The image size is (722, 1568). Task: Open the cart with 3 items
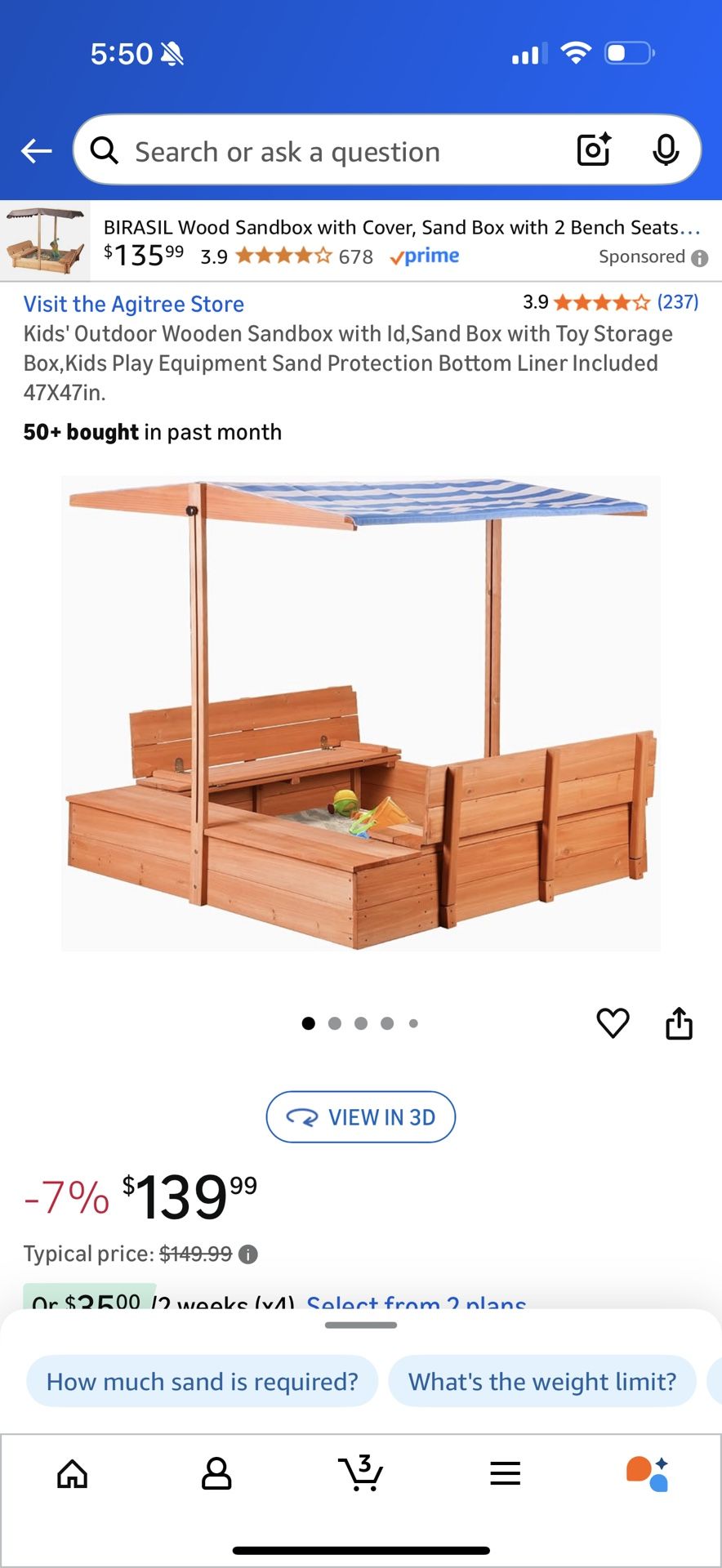(360, 1473)
